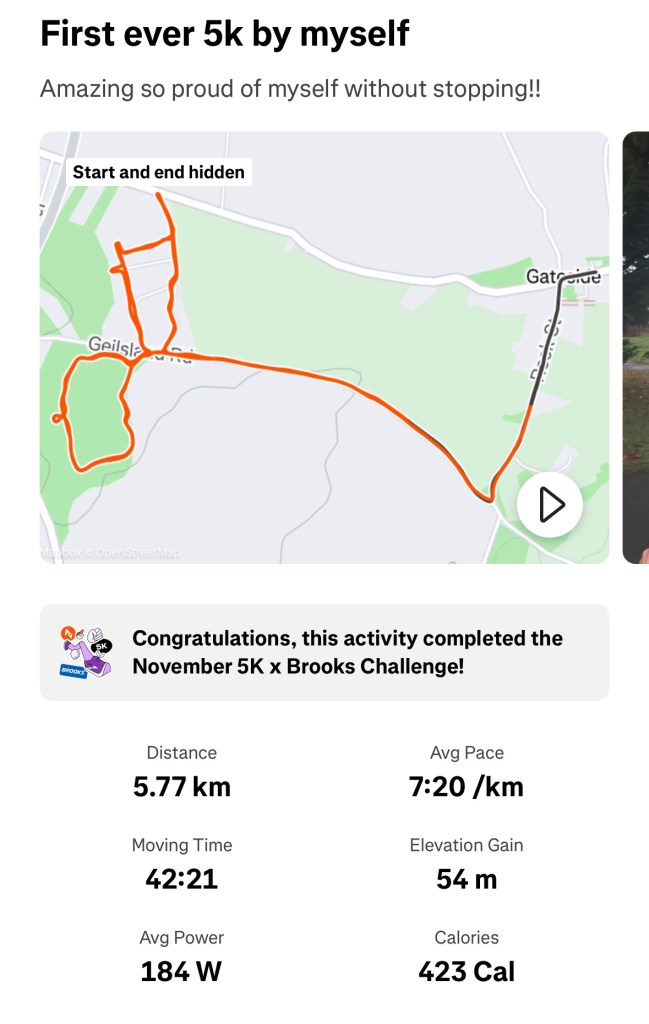Viewport: 649px width, 1024px height.
Task: Open the November 5K x Brooks Challenge banner
Action: pos(324,652)
